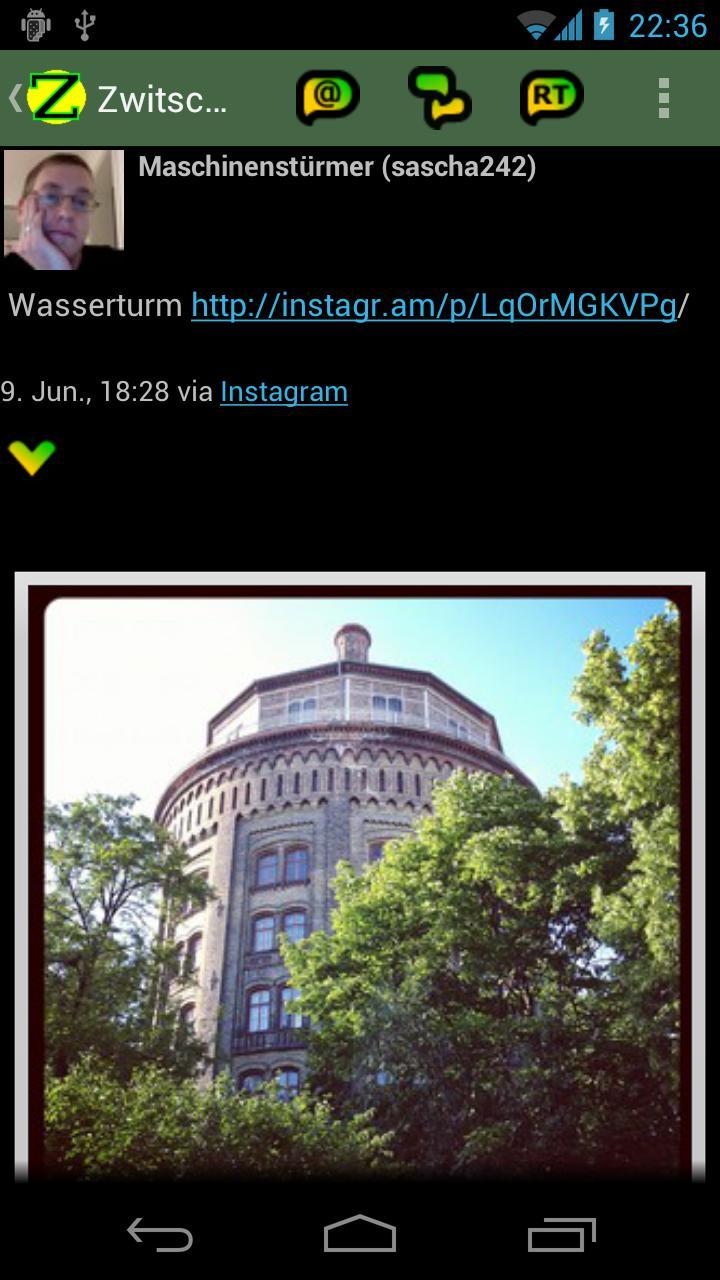This screenshot has width=720, height=1280.
Task: Open the Instagram source link
Action: [x=284, y=392]
